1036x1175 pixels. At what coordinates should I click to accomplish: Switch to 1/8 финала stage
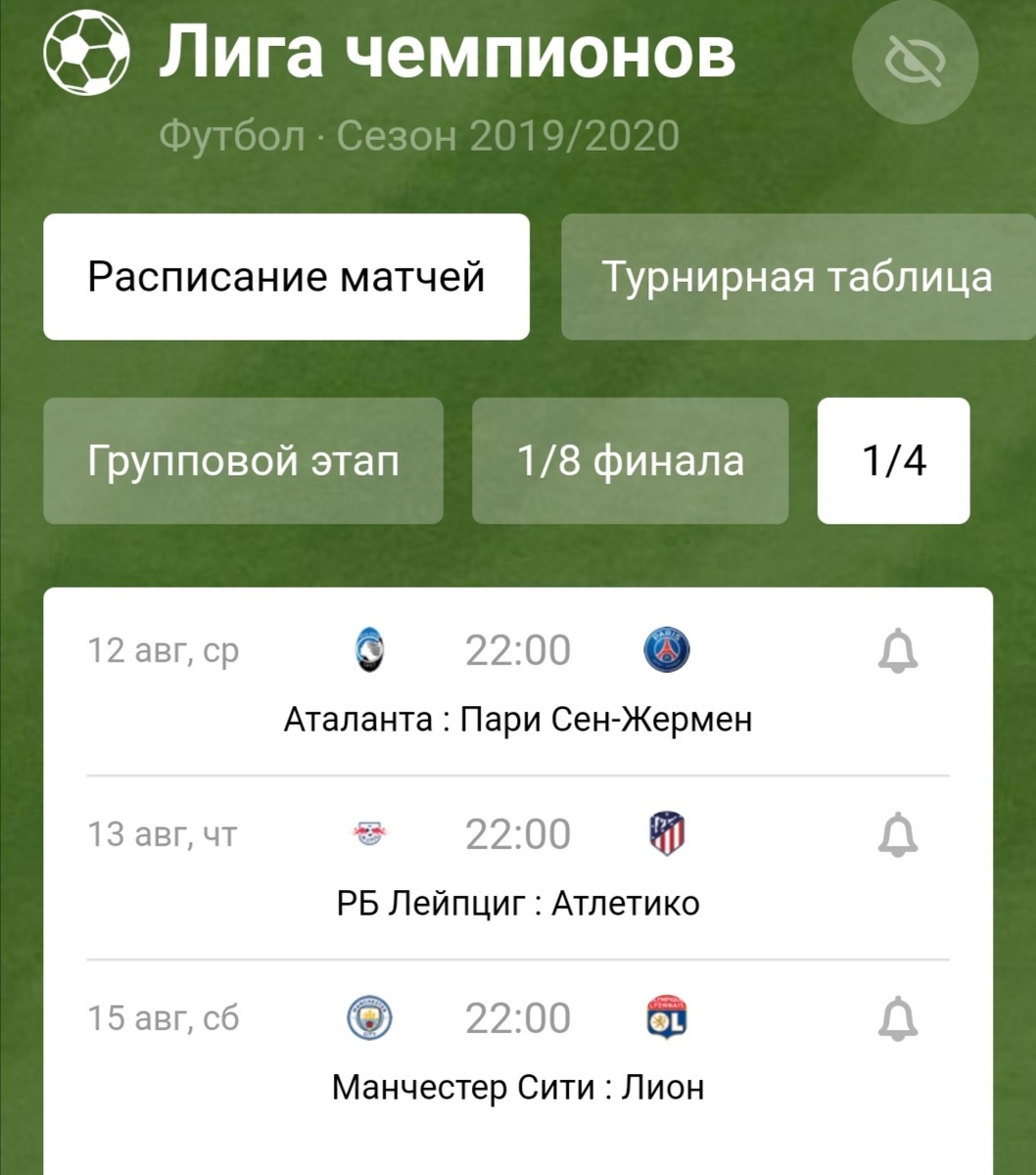(630, 460)
